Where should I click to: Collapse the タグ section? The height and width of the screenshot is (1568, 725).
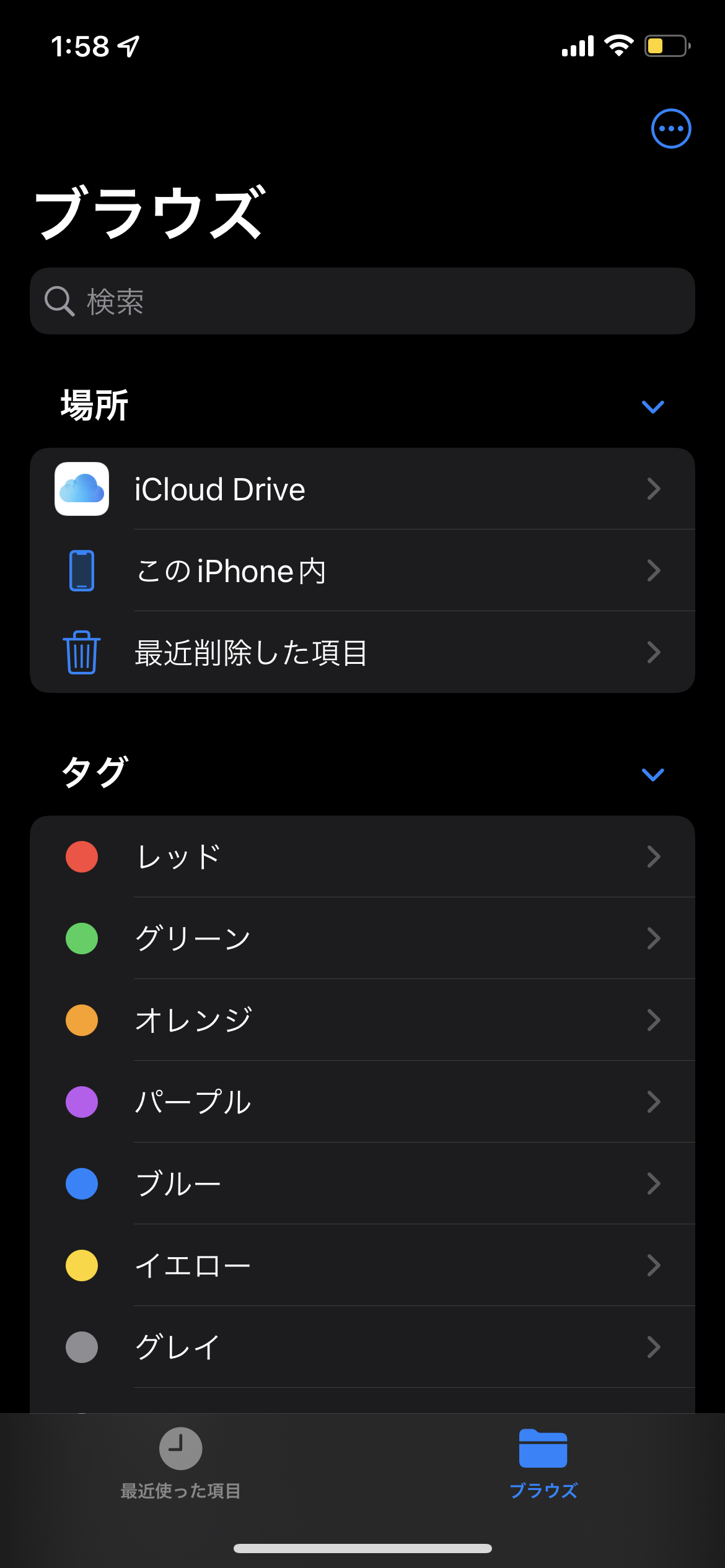pos(652,775)
